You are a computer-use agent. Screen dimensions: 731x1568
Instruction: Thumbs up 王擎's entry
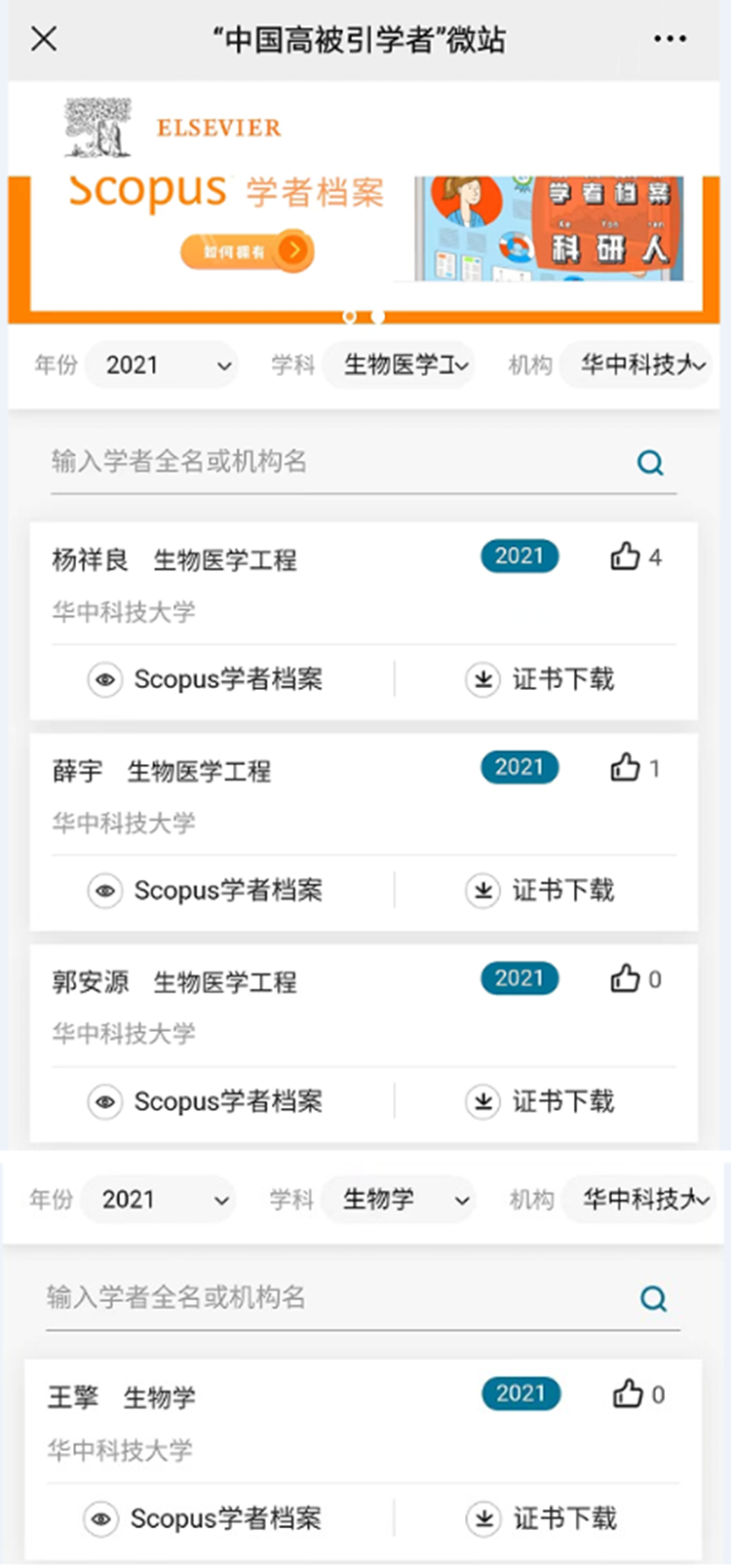[x=627, y=1395]
